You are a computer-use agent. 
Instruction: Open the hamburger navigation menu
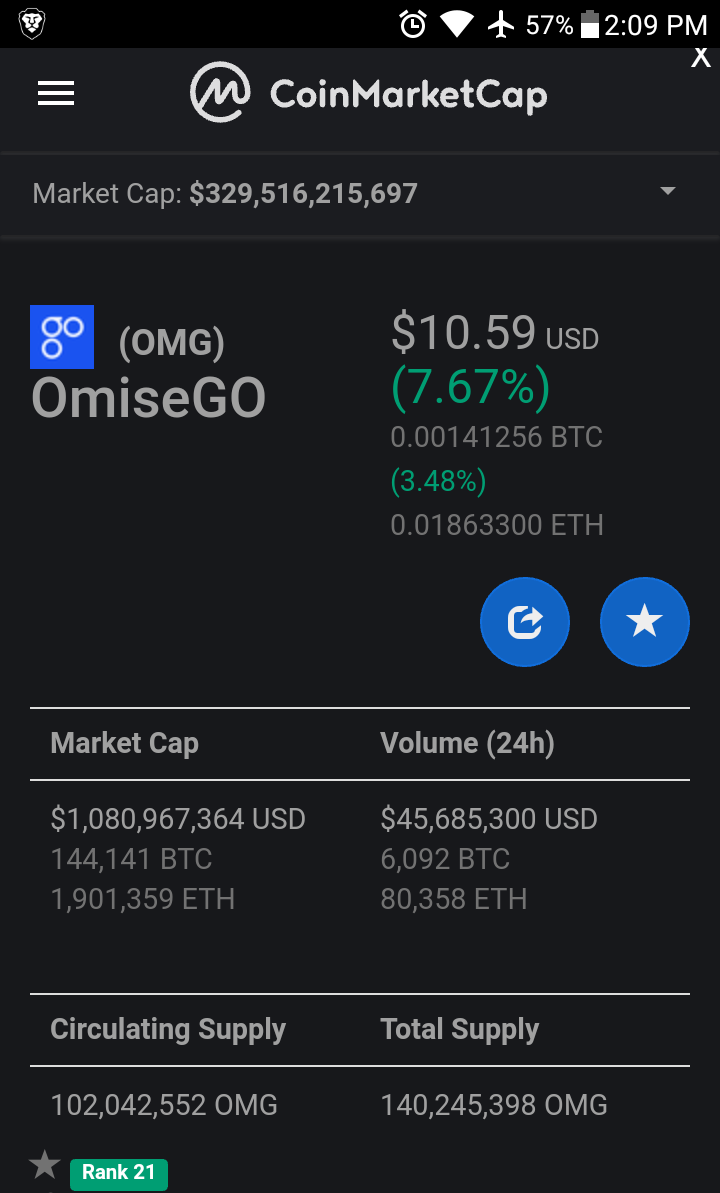coord(56,94)
